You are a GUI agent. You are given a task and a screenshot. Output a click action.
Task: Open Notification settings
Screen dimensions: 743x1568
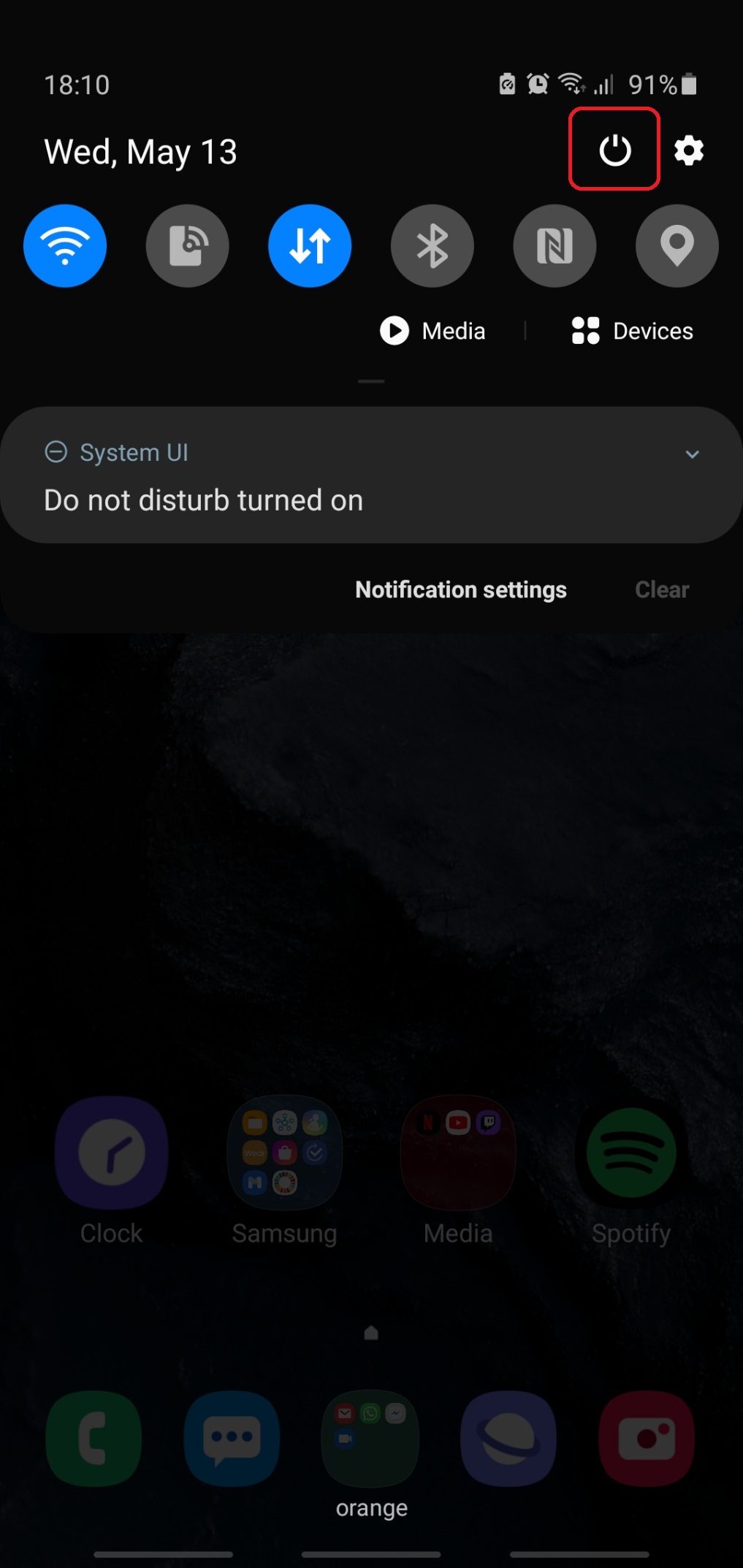tap(461, 590)
